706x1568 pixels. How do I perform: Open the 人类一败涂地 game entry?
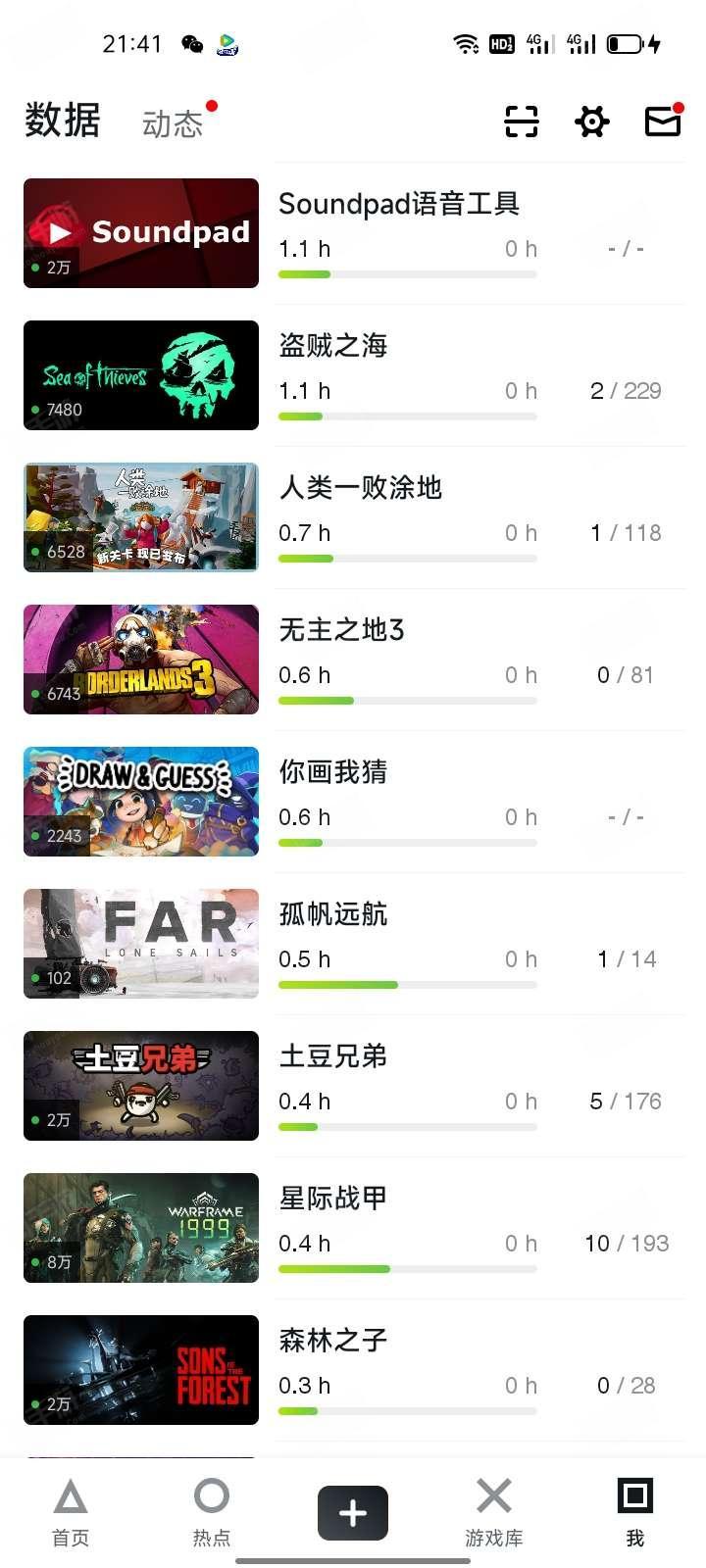click(360, 488)
